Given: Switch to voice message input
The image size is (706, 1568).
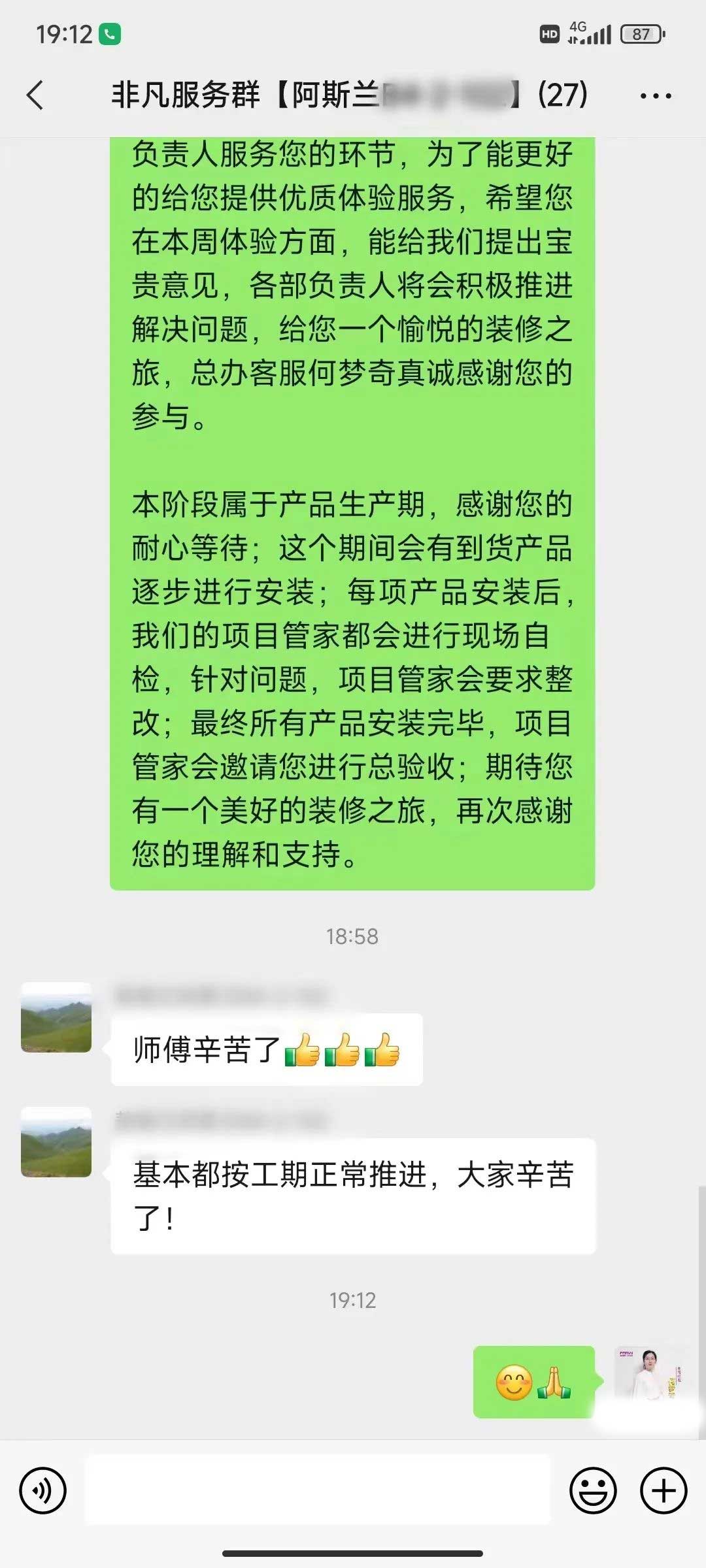Looking at the screenshot, I should tap(43, 1491).
